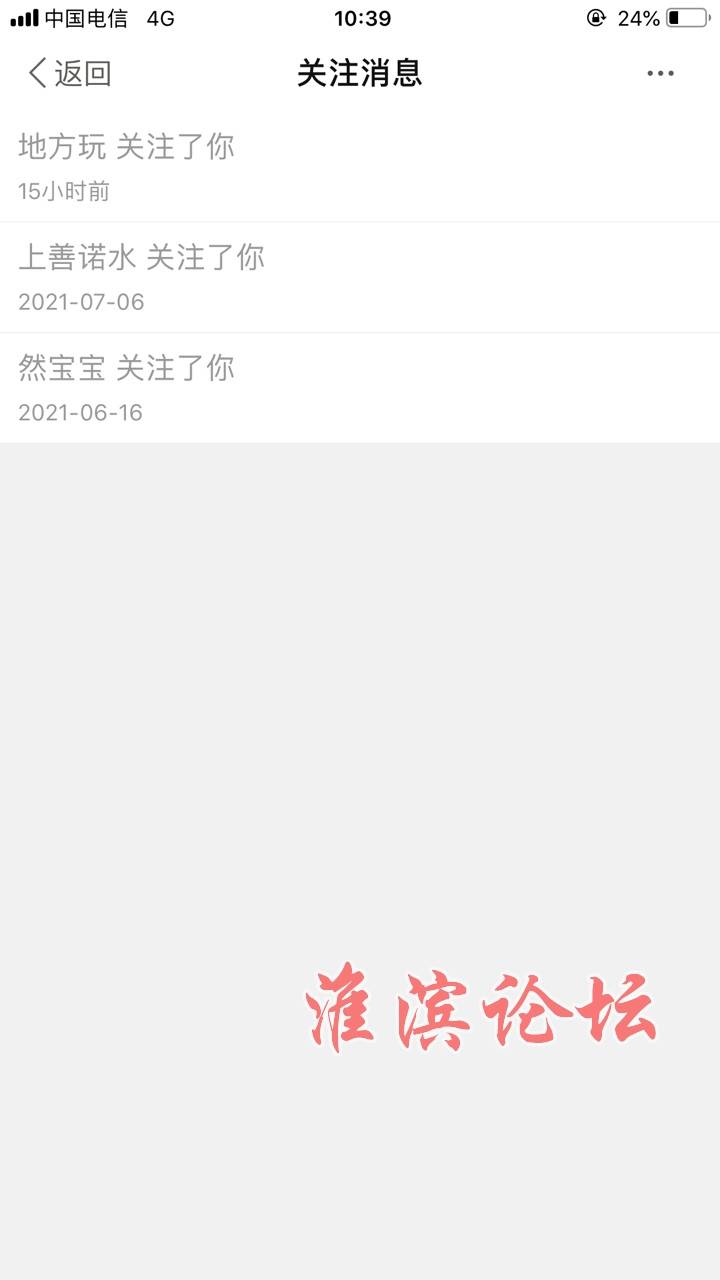Tap the 返回 back button
This screenshot has width=720, height=1280.
68,73
